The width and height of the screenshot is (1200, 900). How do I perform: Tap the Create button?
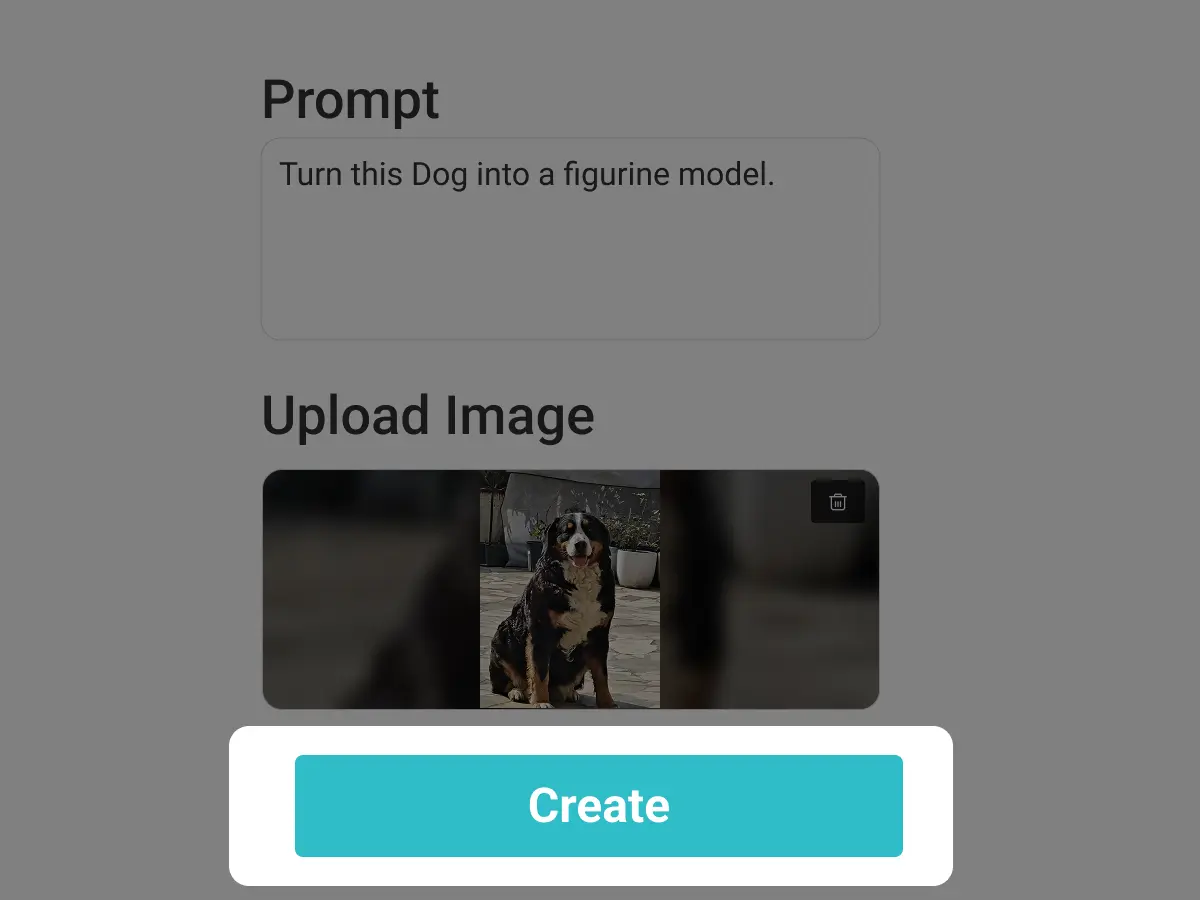coord(598,806)
